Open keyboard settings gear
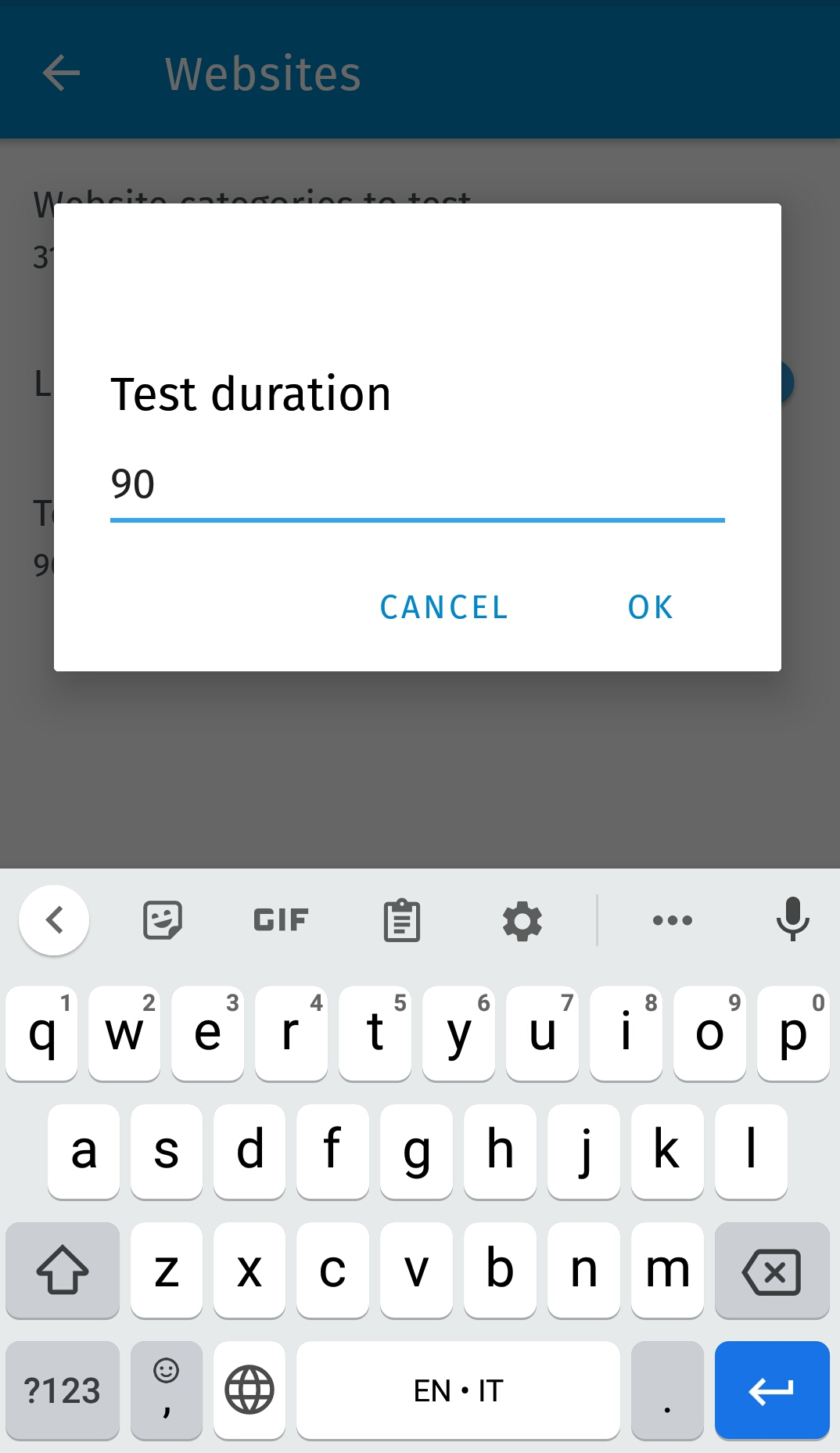Image resolution: width=840 pixels, height=1453 pixels. (x=522, y=920)
